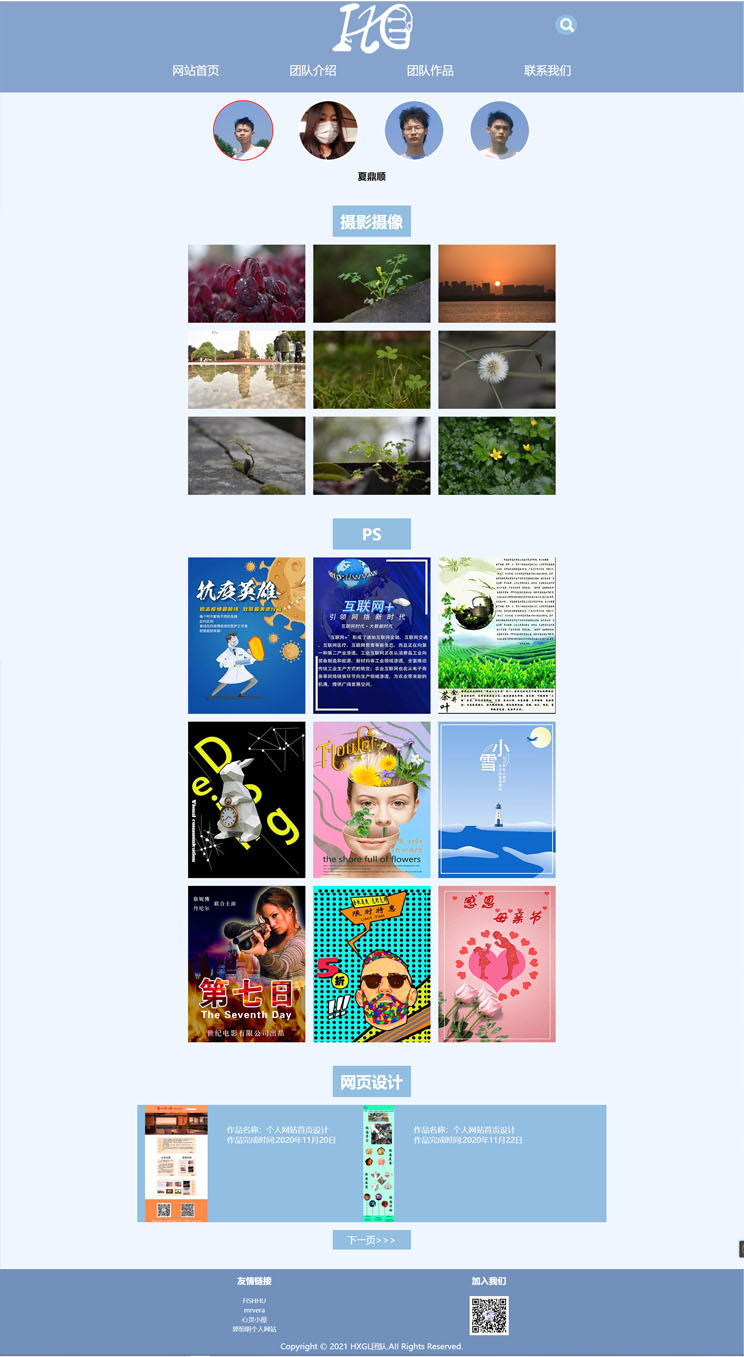Open web design work dated 2020年11月22日
The width and height of the screenshot is (744, 1357).
pyautogui.click(x=379, y=1163)
